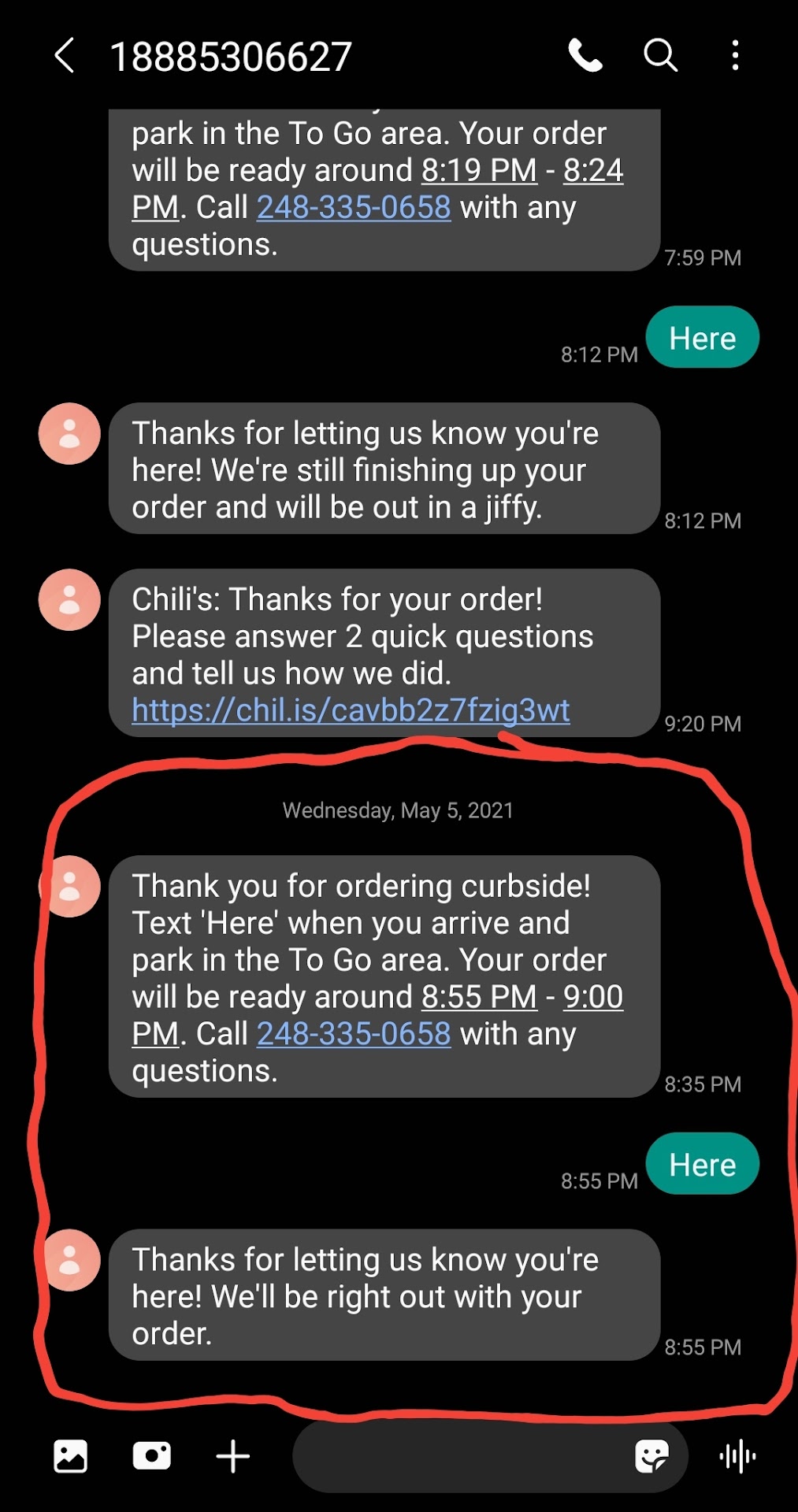Select the underlined 8:55 PM ready time
Screen dimensions: 798x1512
click(479, 997)
